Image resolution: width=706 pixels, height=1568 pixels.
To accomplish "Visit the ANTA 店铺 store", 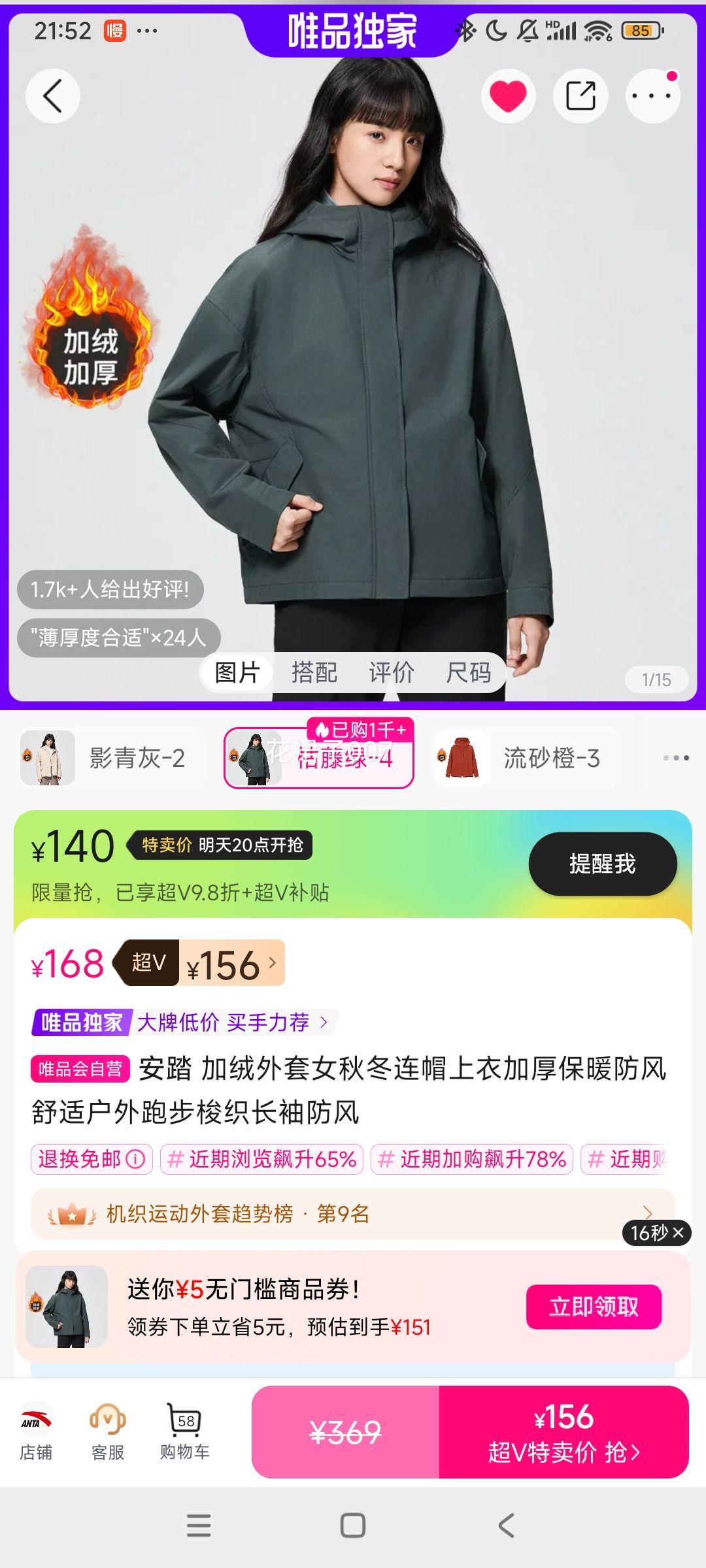I will click(x=36, y=1431).
